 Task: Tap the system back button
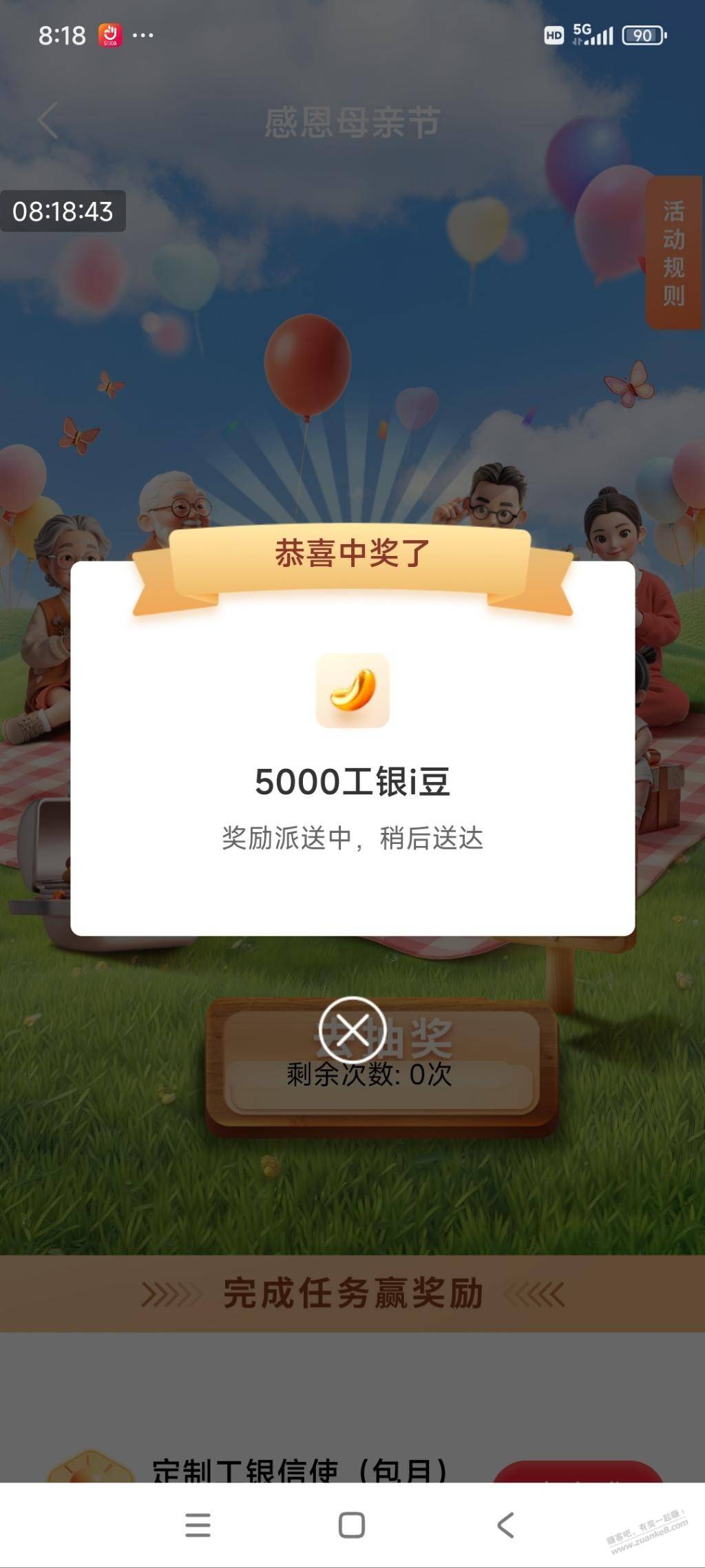(505, 1525)
